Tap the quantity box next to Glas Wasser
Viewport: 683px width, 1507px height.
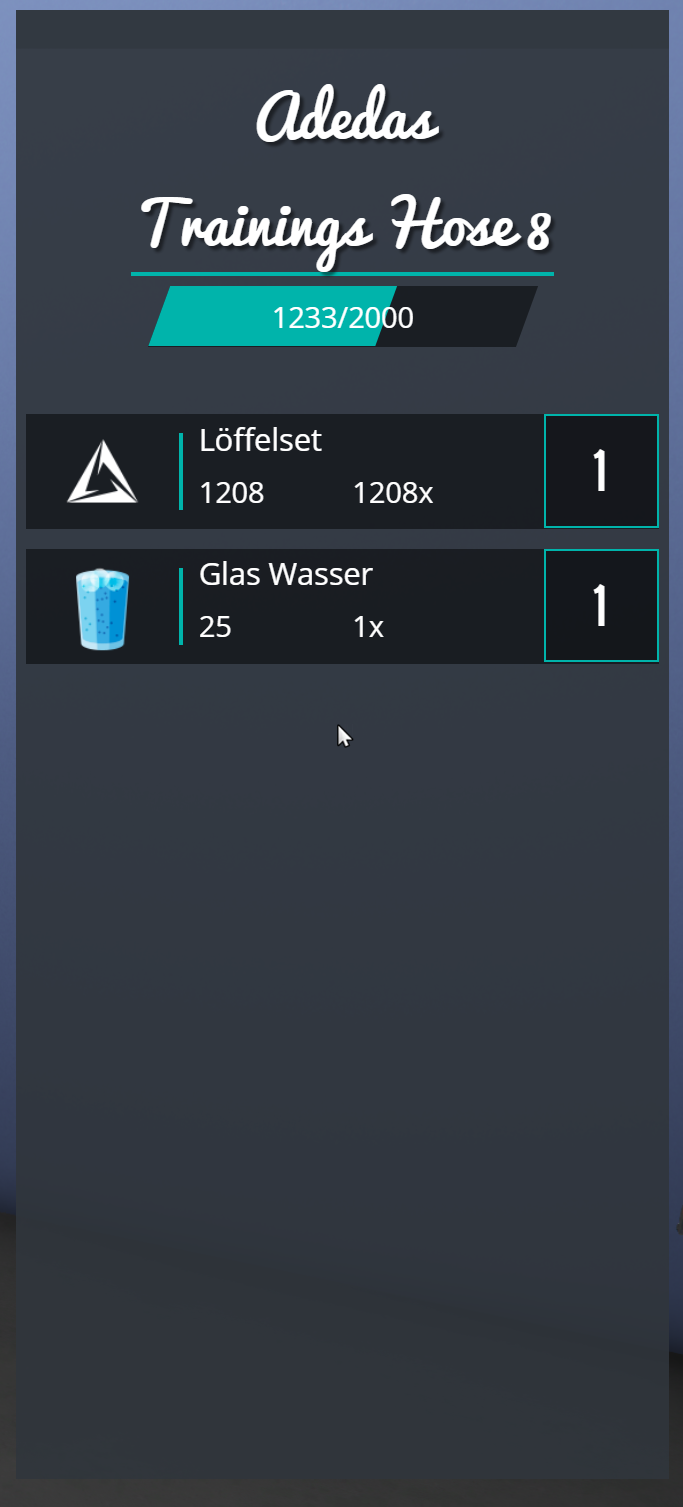click(x=601, y=606)
